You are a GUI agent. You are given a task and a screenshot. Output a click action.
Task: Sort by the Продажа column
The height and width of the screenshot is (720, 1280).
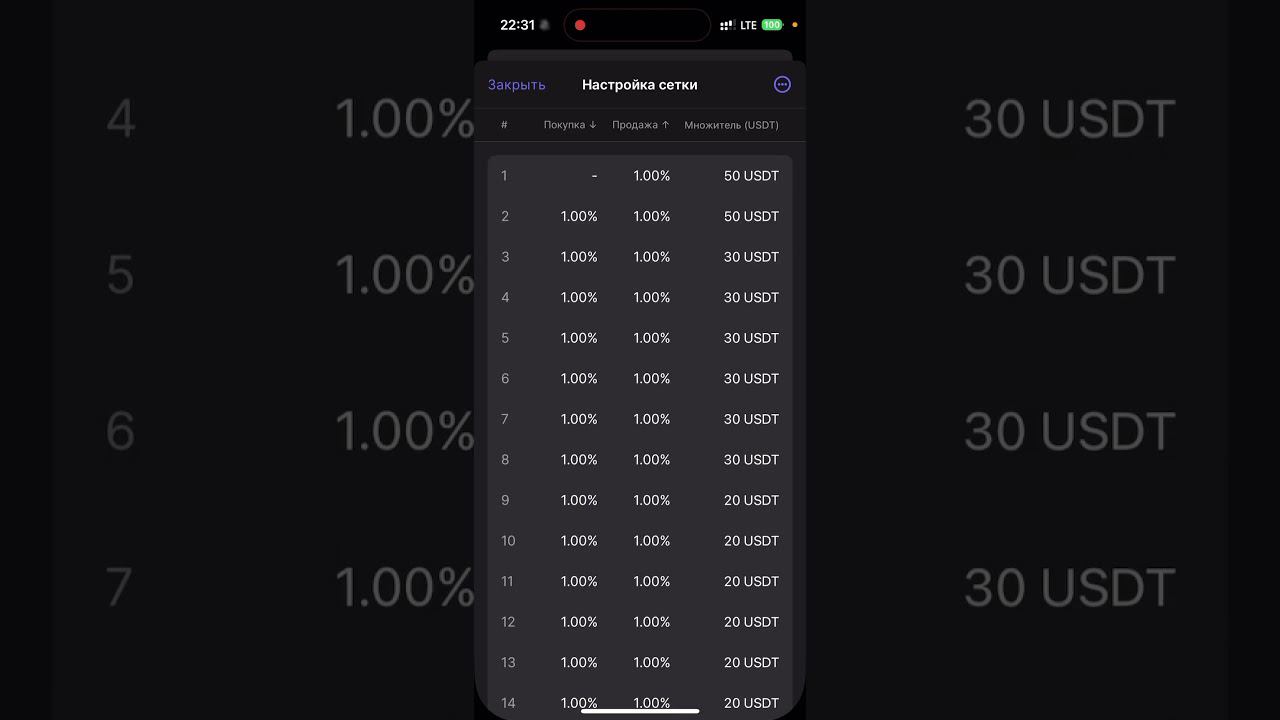[641, 125]
